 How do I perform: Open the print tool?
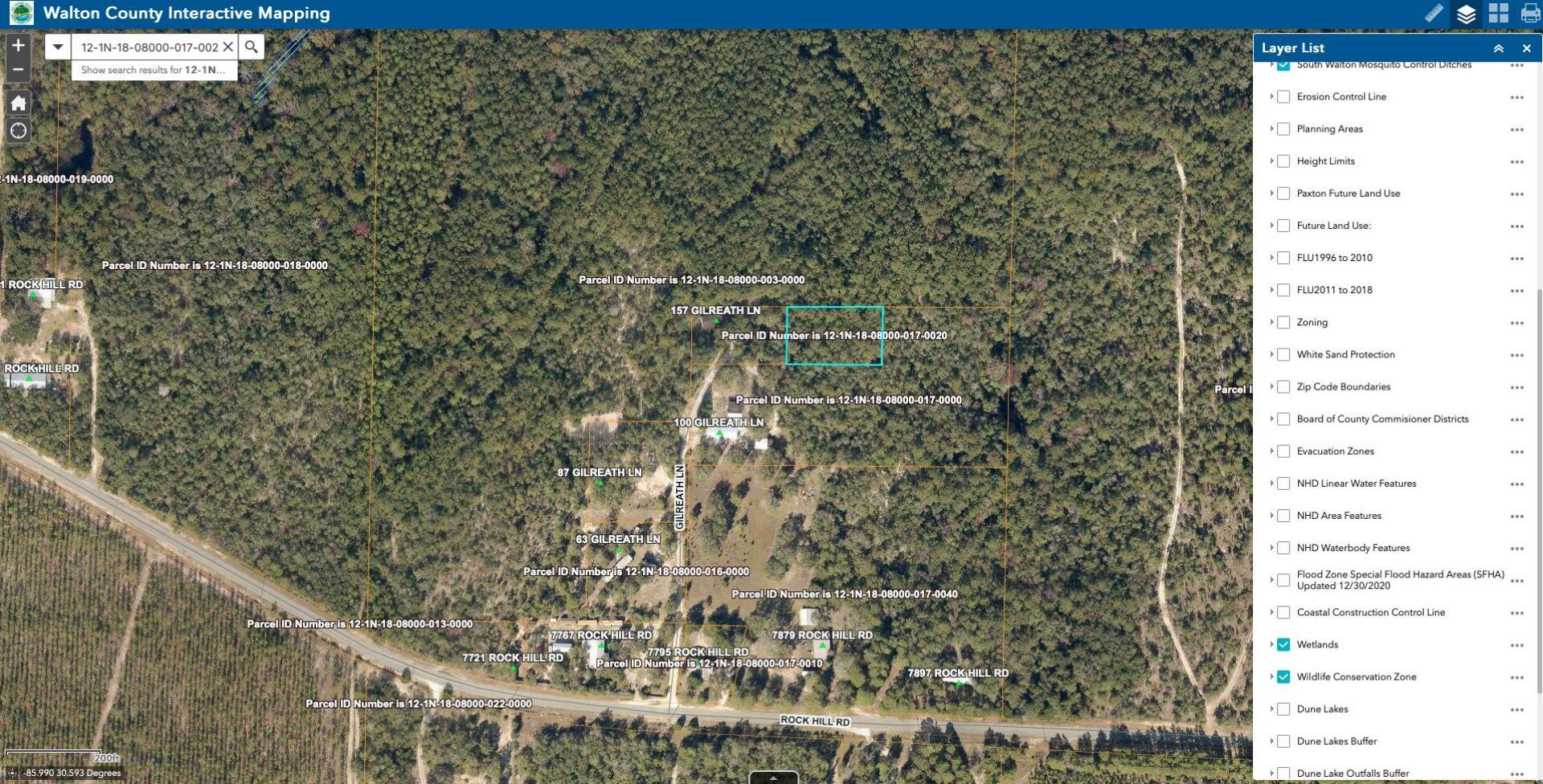pyautogui.click(x=1530, y=14)
